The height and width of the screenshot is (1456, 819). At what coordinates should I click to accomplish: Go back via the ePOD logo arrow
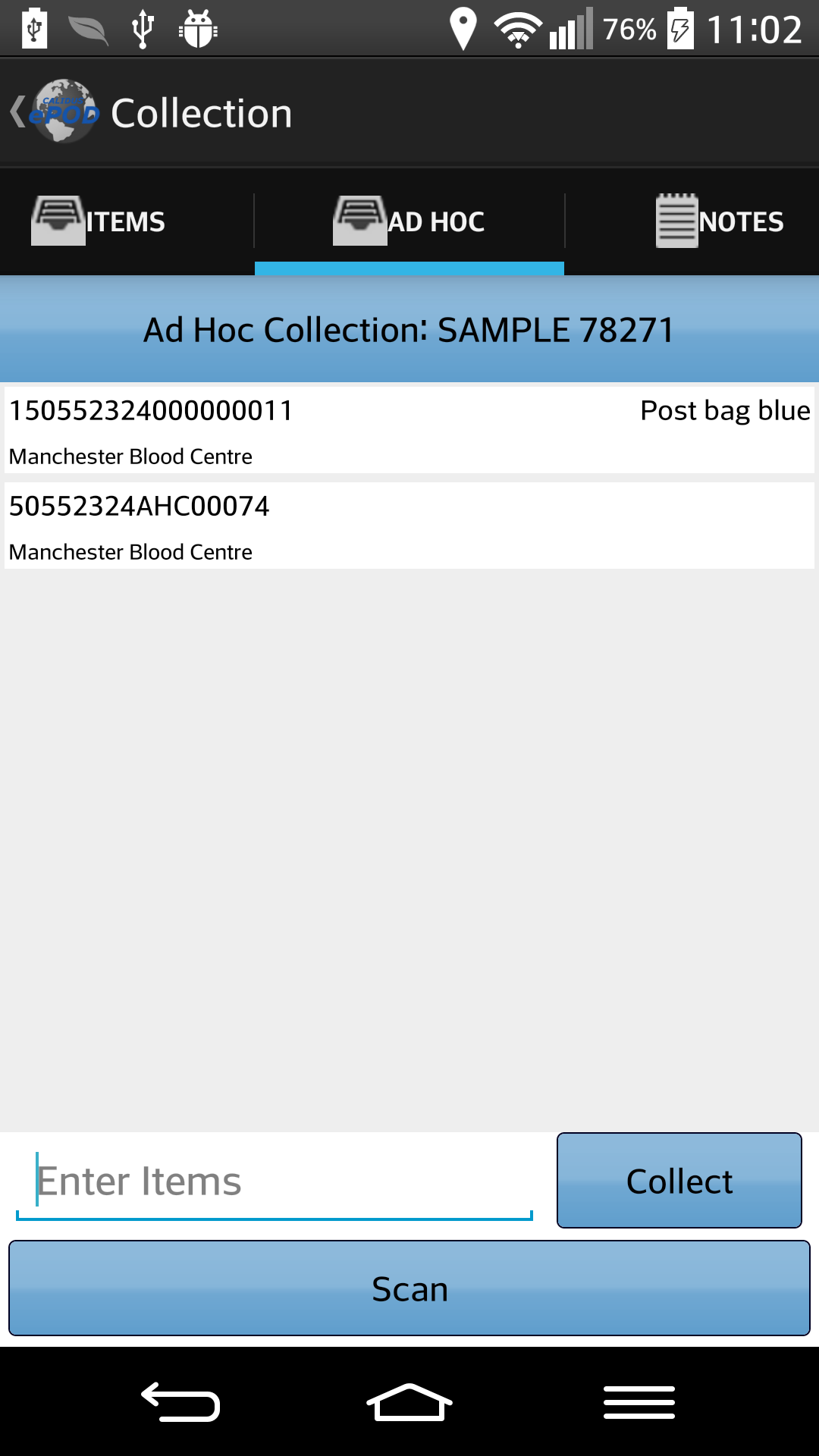(x=55, y=112)
